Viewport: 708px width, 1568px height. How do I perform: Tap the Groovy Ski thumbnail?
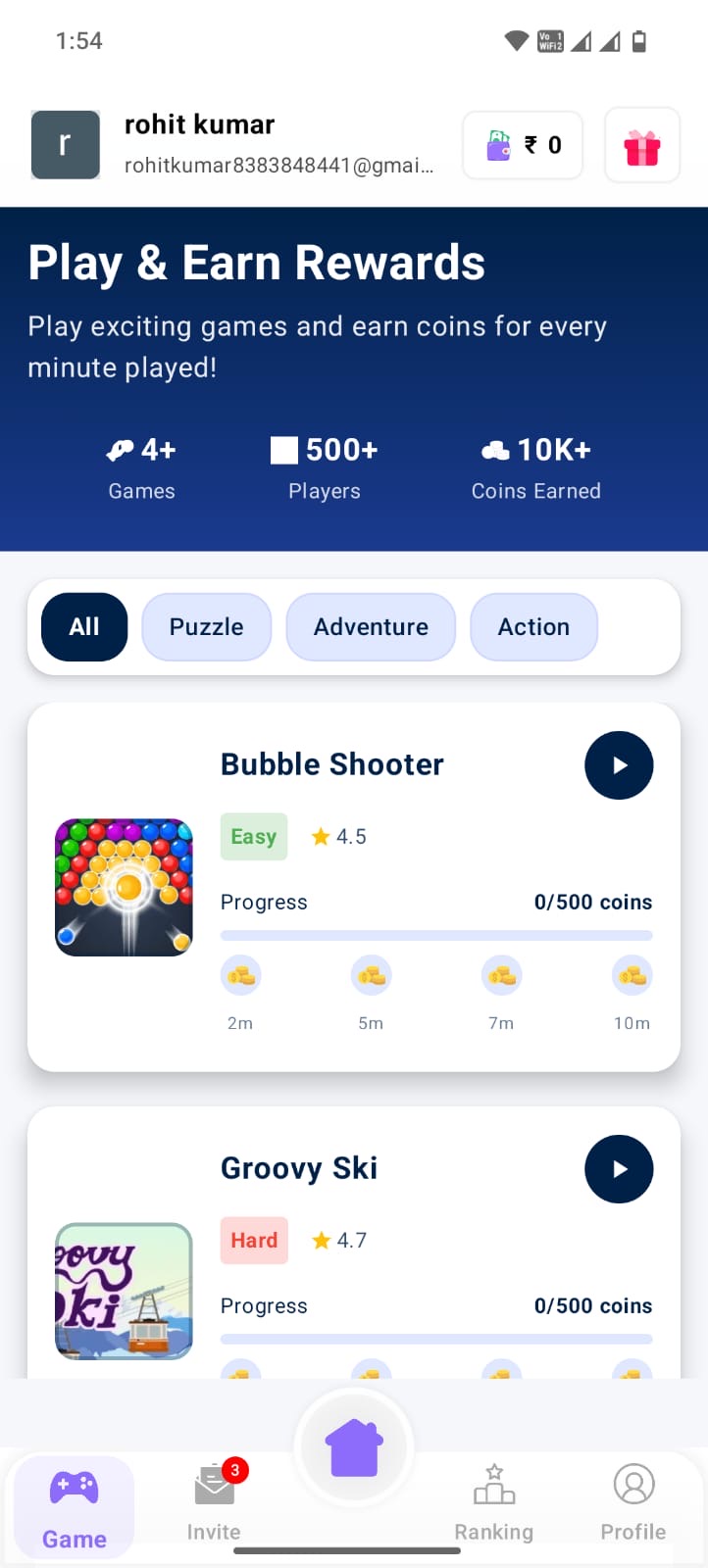pyautogui.click(x=124, y=1291)
